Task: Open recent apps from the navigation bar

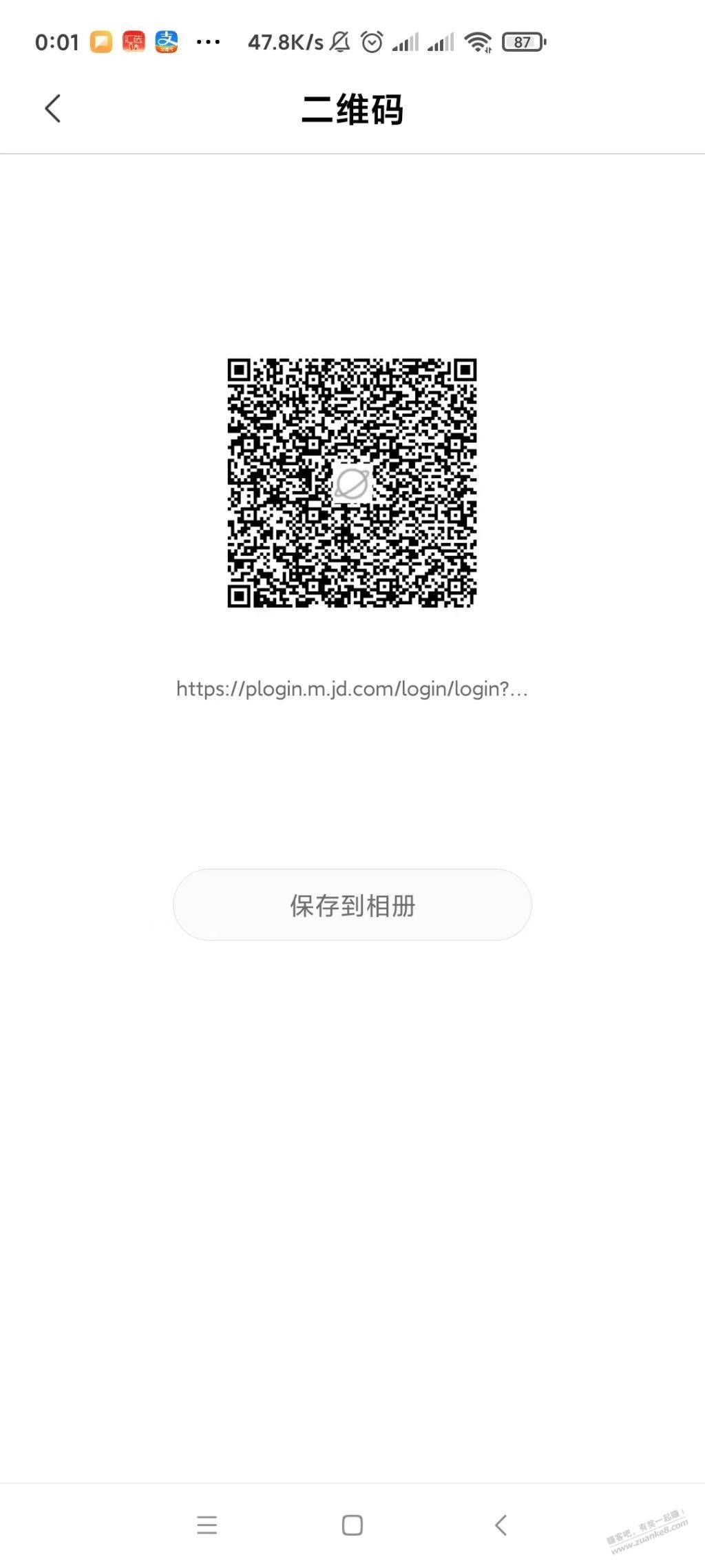Action: [207, 1525]
